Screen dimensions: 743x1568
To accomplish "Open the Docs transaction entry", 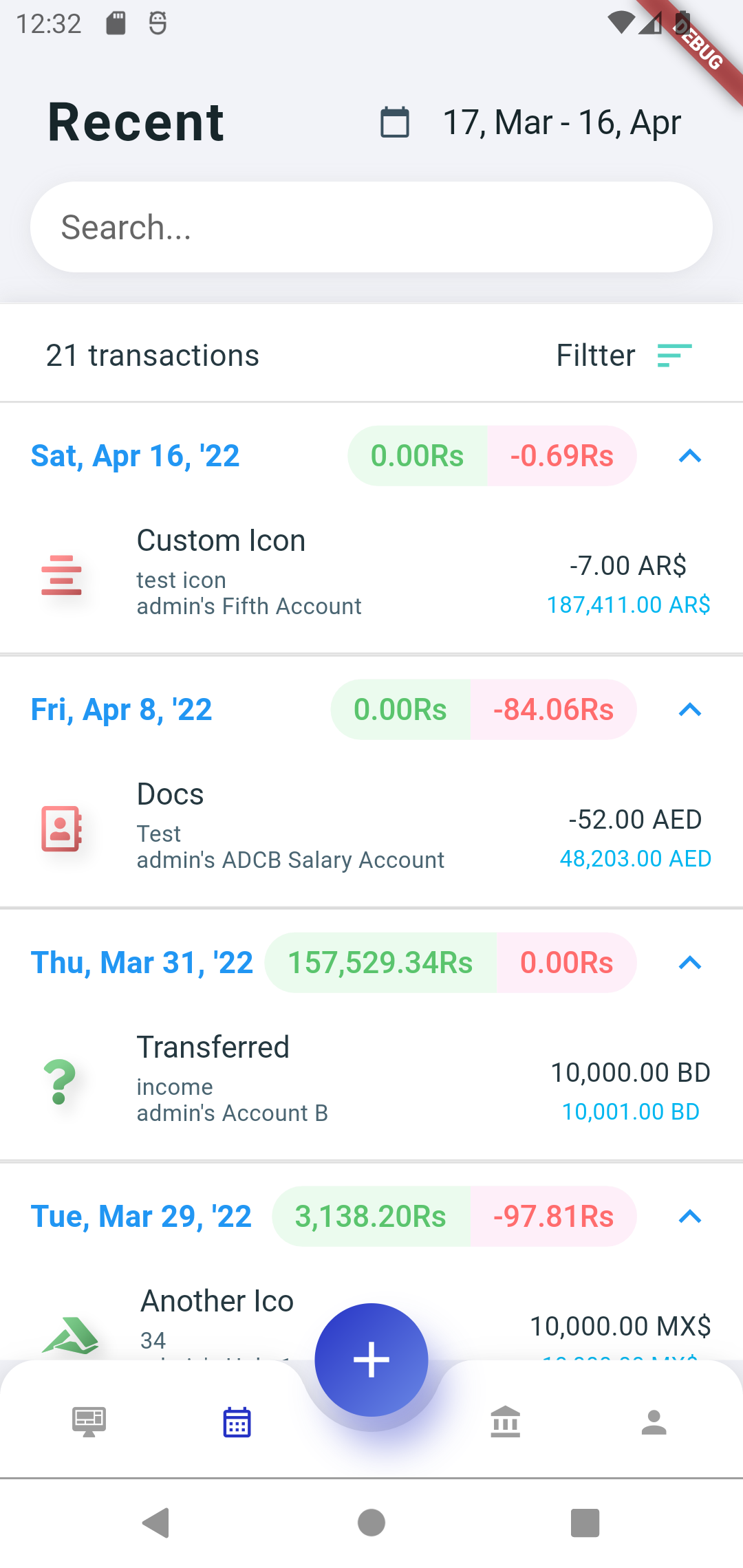I will click(371, 825).
